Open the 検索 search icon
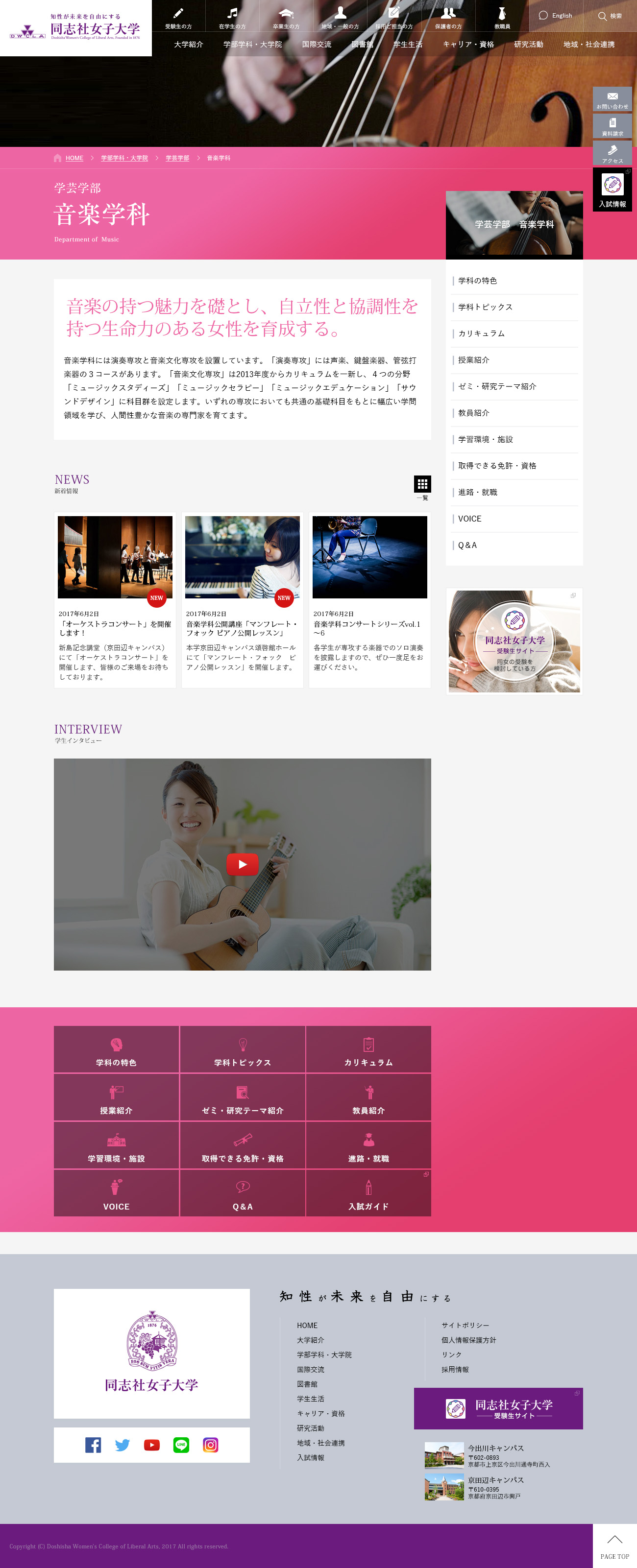This screenshot has width=637, height=1568. 610,16
